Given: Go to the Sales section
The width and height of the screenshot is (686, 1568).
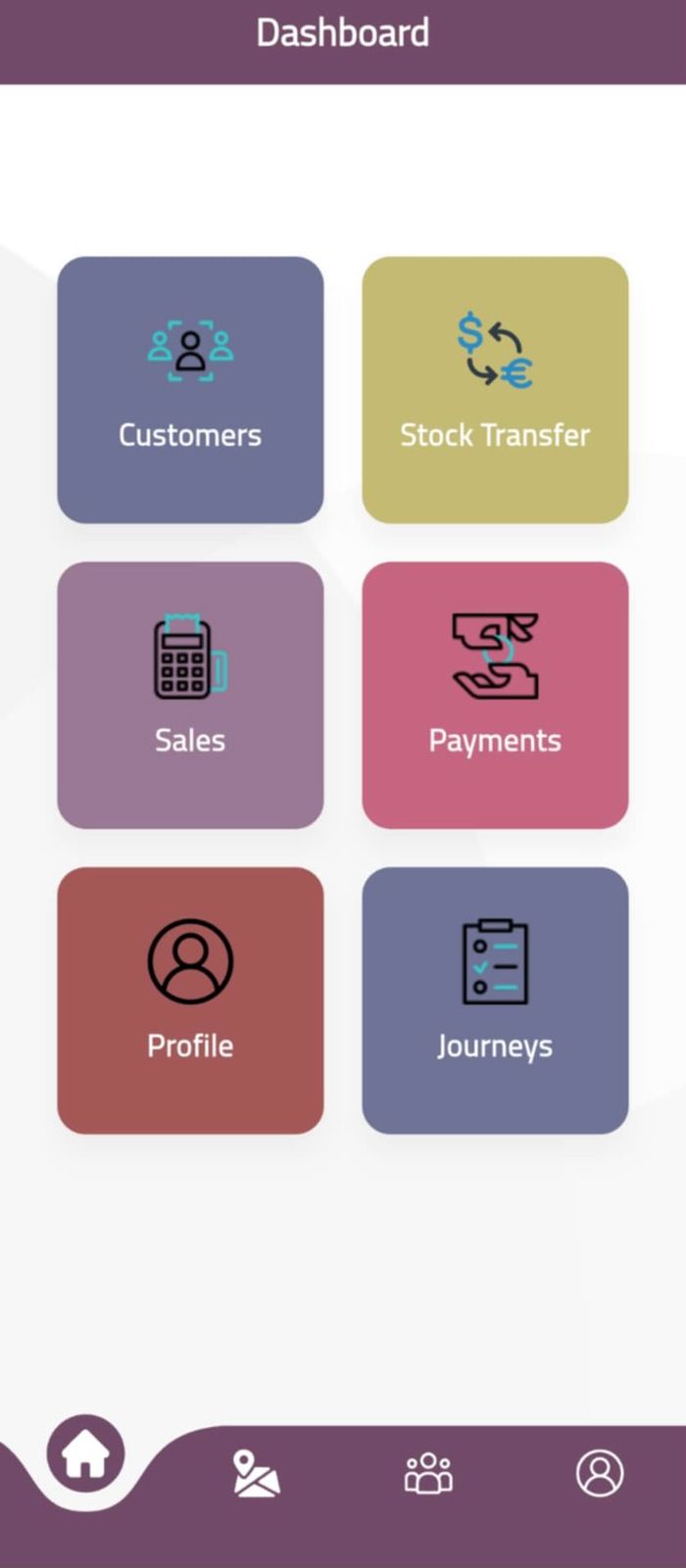Looking at the screenshot, I should [x=190, y=695].
